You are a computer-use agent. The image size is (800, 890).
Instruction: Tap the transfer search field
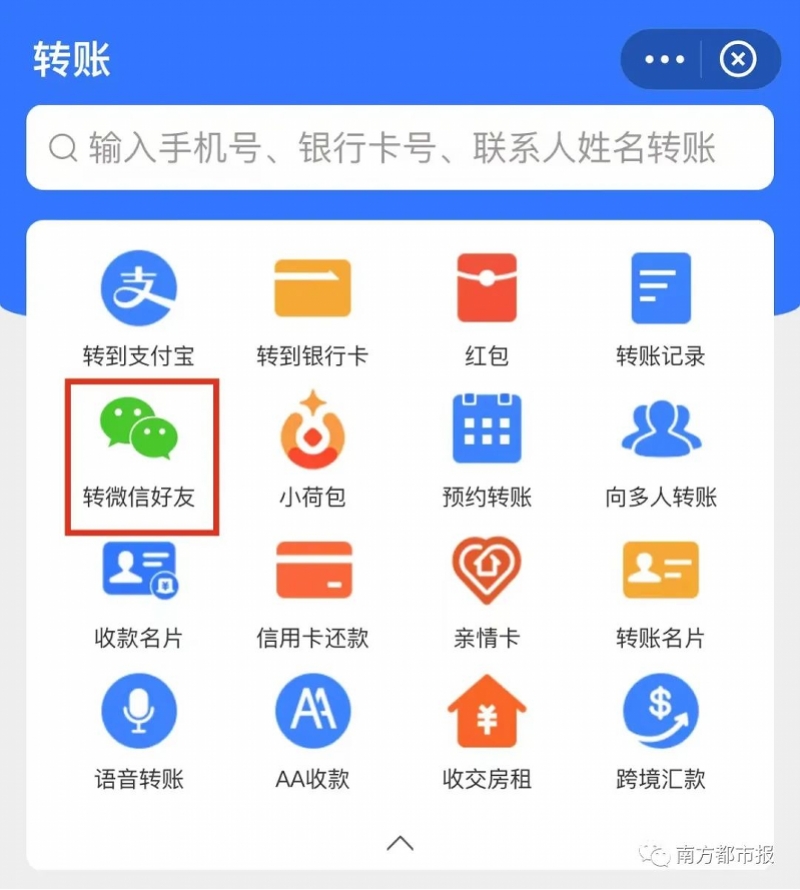[x=400, y=148]
